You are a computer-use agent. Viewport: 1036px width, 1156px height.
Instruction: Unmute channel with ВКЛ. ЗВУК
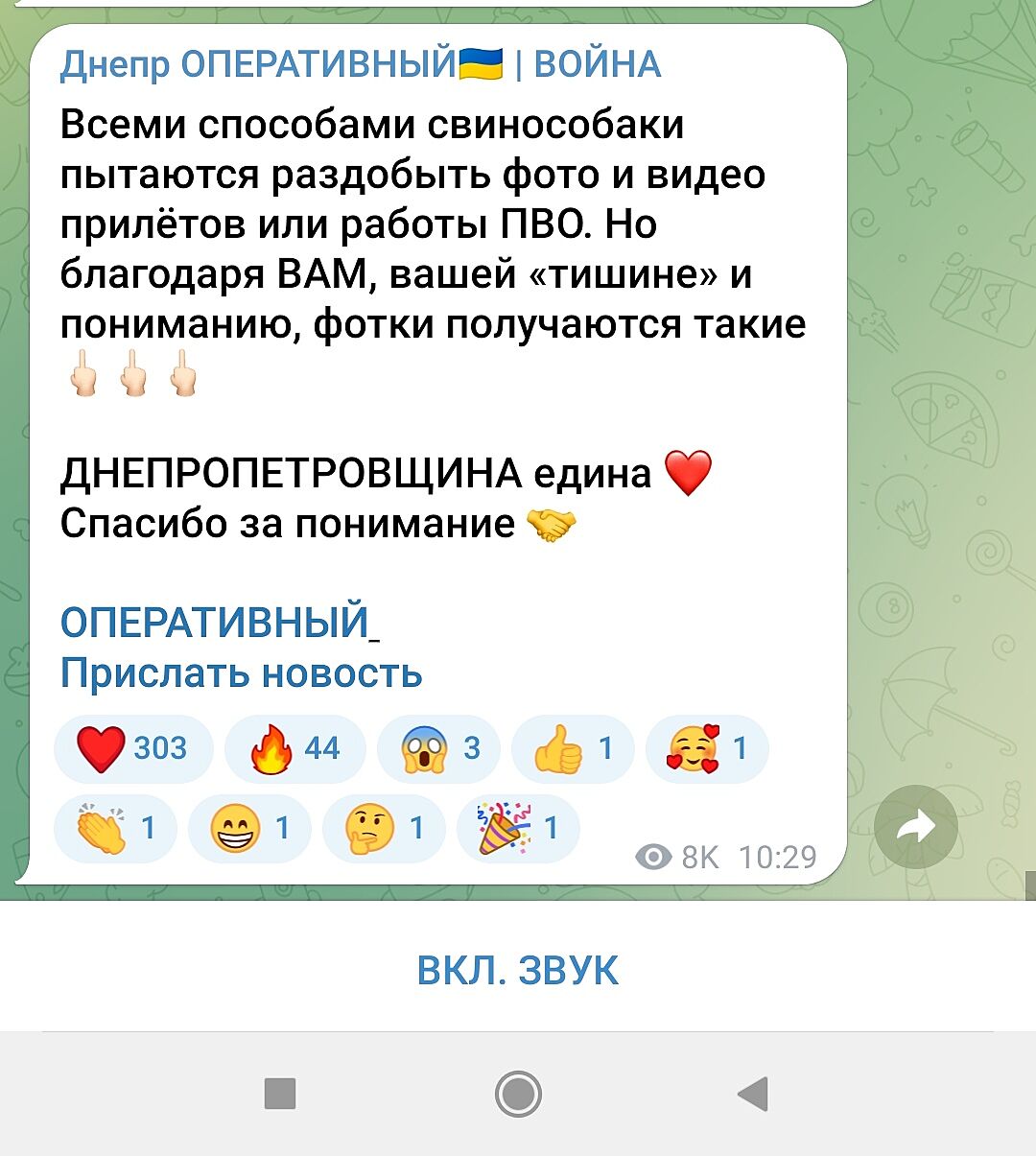tap(518, 970)
